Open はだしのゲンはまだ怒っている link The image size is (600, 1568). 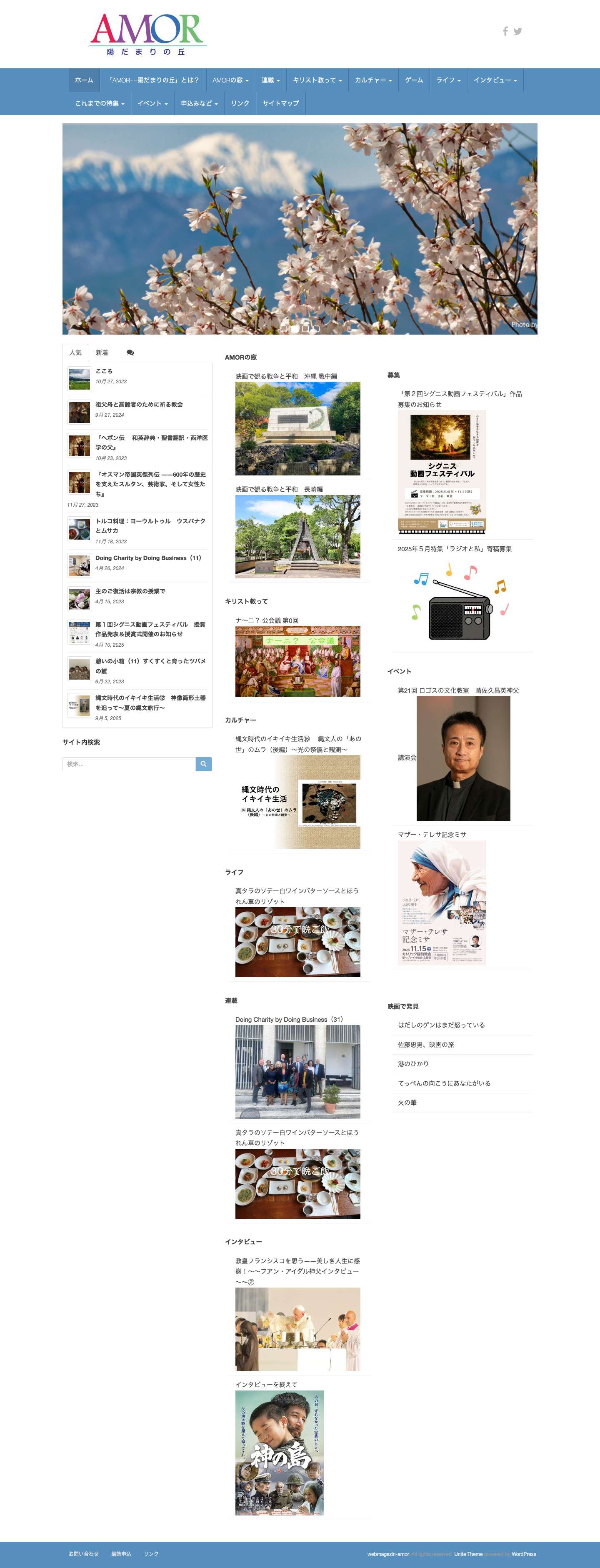tap(441, 1025)
